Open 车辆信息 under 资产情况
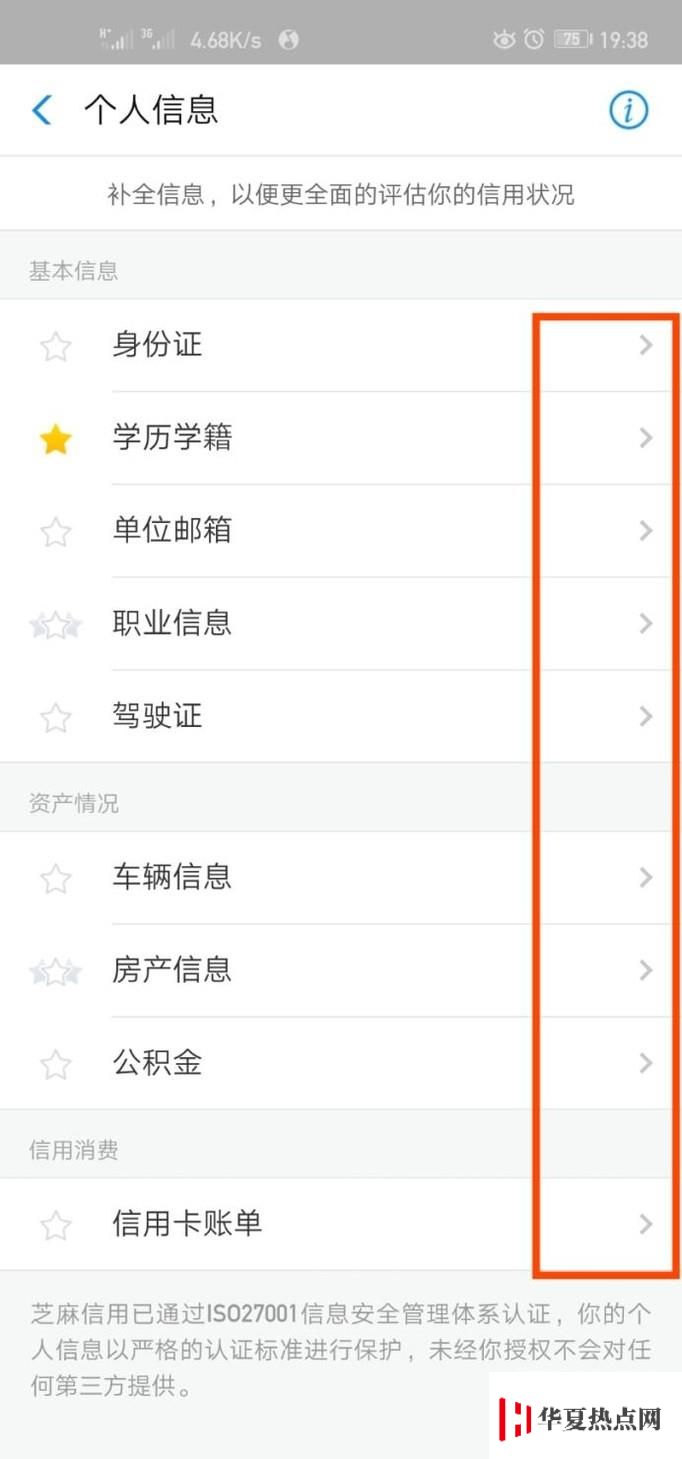 pyautogui.click(x=341, y=878)
